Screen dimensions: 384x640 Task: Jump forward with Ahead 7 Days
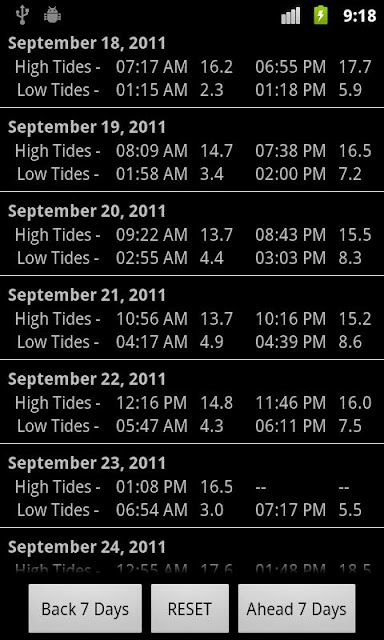point(297,609)
